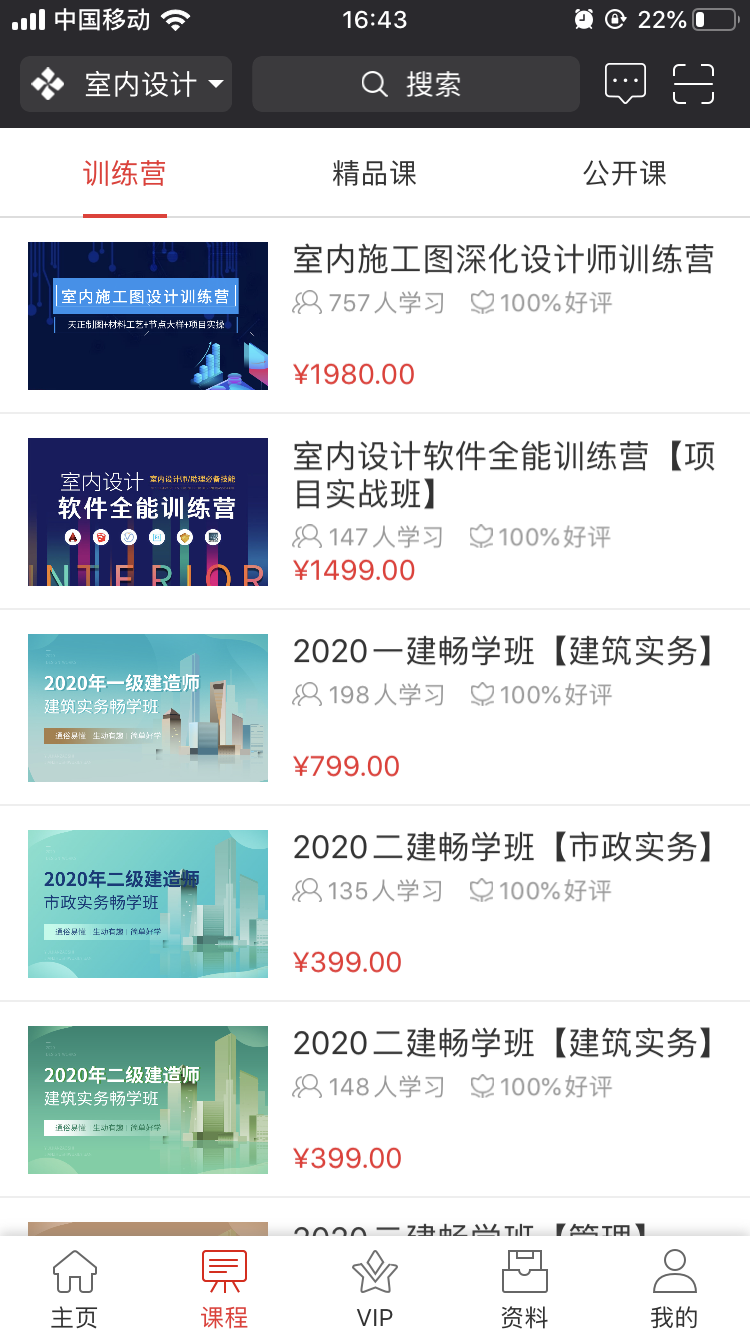Select the 课程 courses icon in bottom navigation
Image resolution: width=750 pixels, height=1334 pixels.
(223, 1285)
